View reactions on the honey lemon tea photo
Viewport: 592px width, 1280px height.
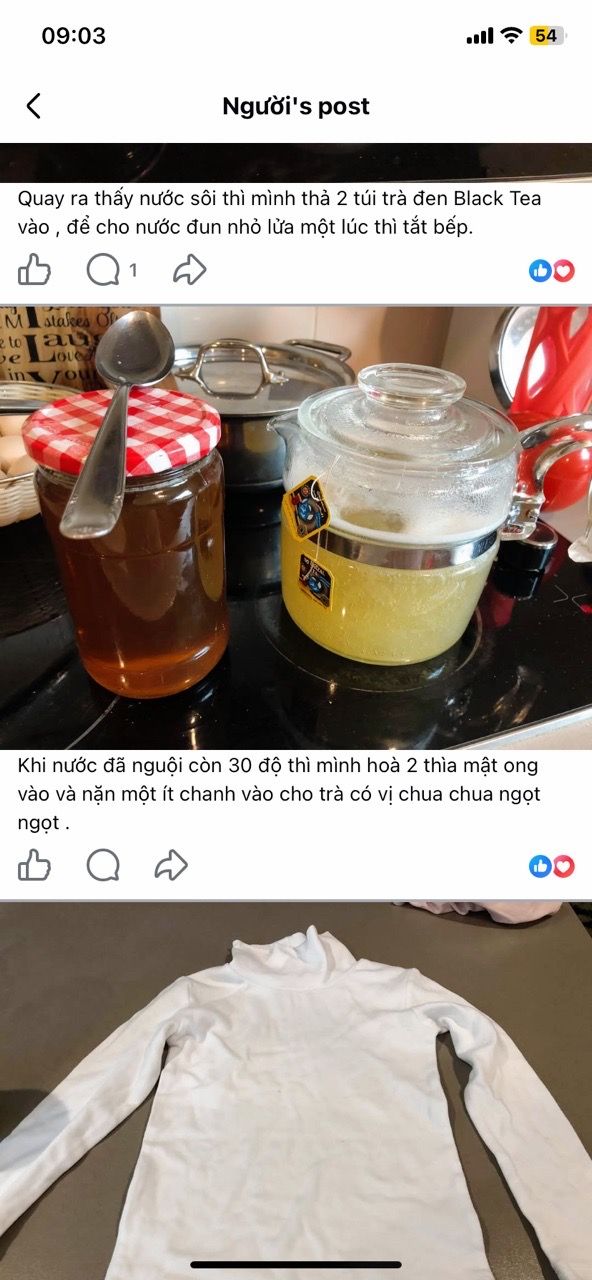551,866
